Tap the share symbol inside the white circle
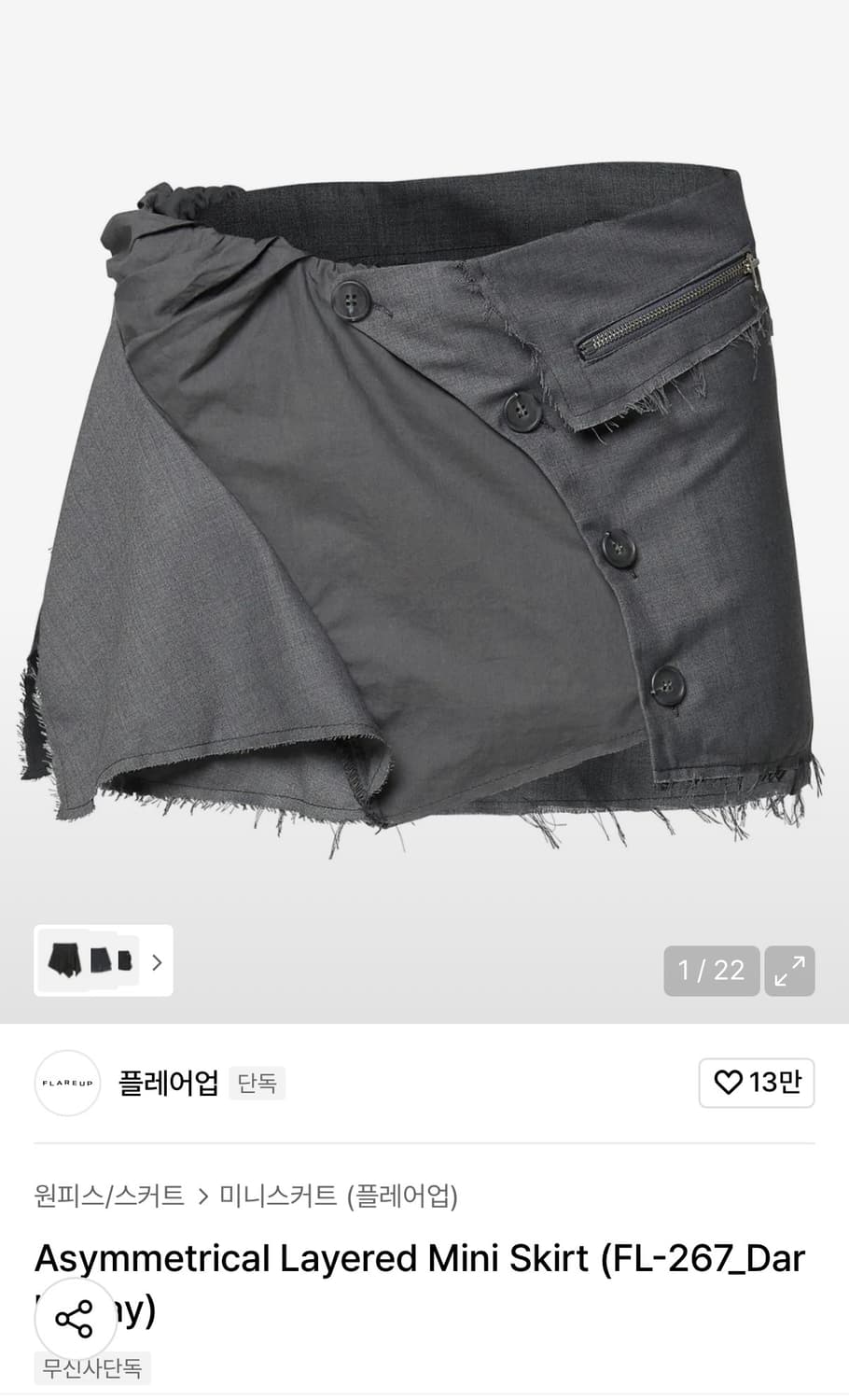Image resolution: width=849 pixels, height=1400 pixels. [75, 1319]
